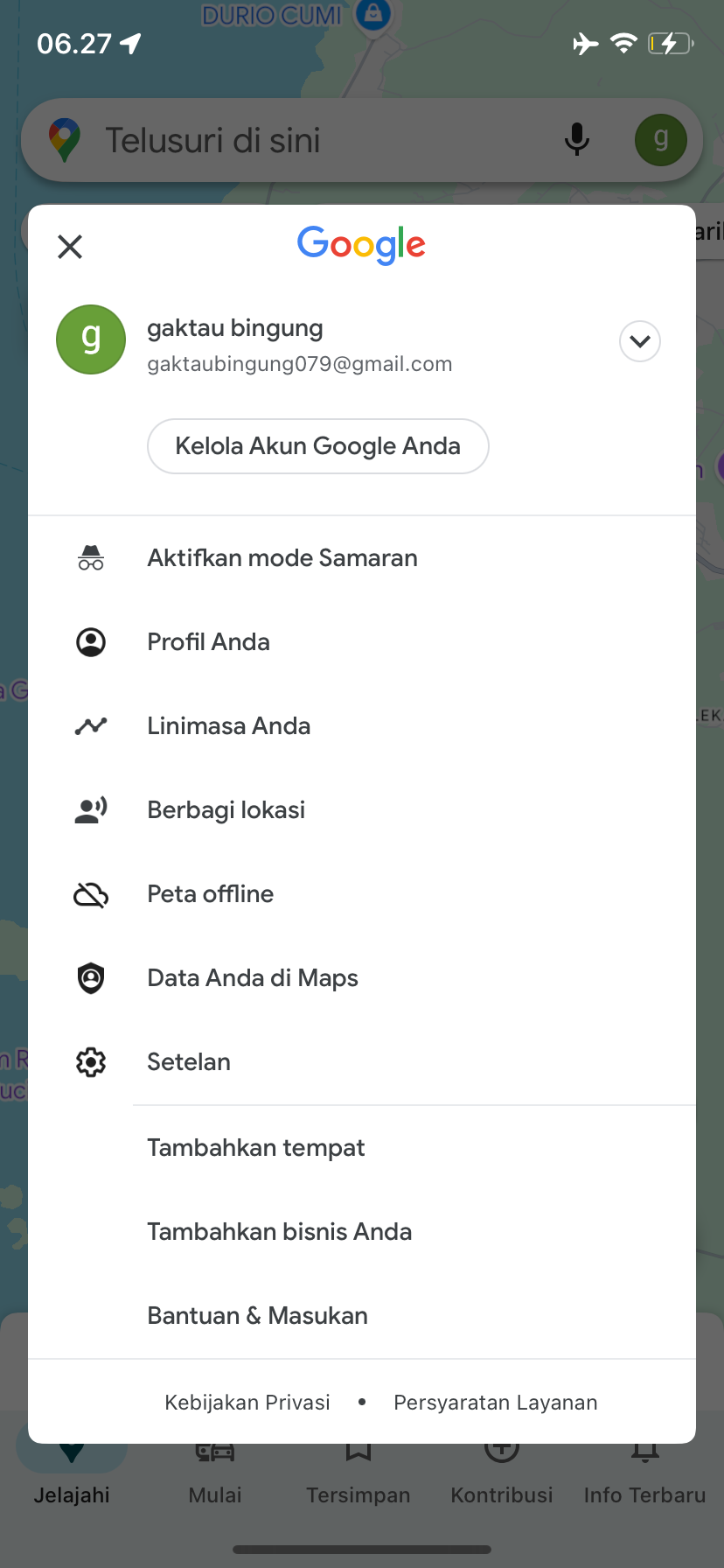Image resolution: width=724 pixels, height=1568 pixels.
Task: View Persyaratan Layanan link
Action: pyautogui.click(x=496, y=1403)
